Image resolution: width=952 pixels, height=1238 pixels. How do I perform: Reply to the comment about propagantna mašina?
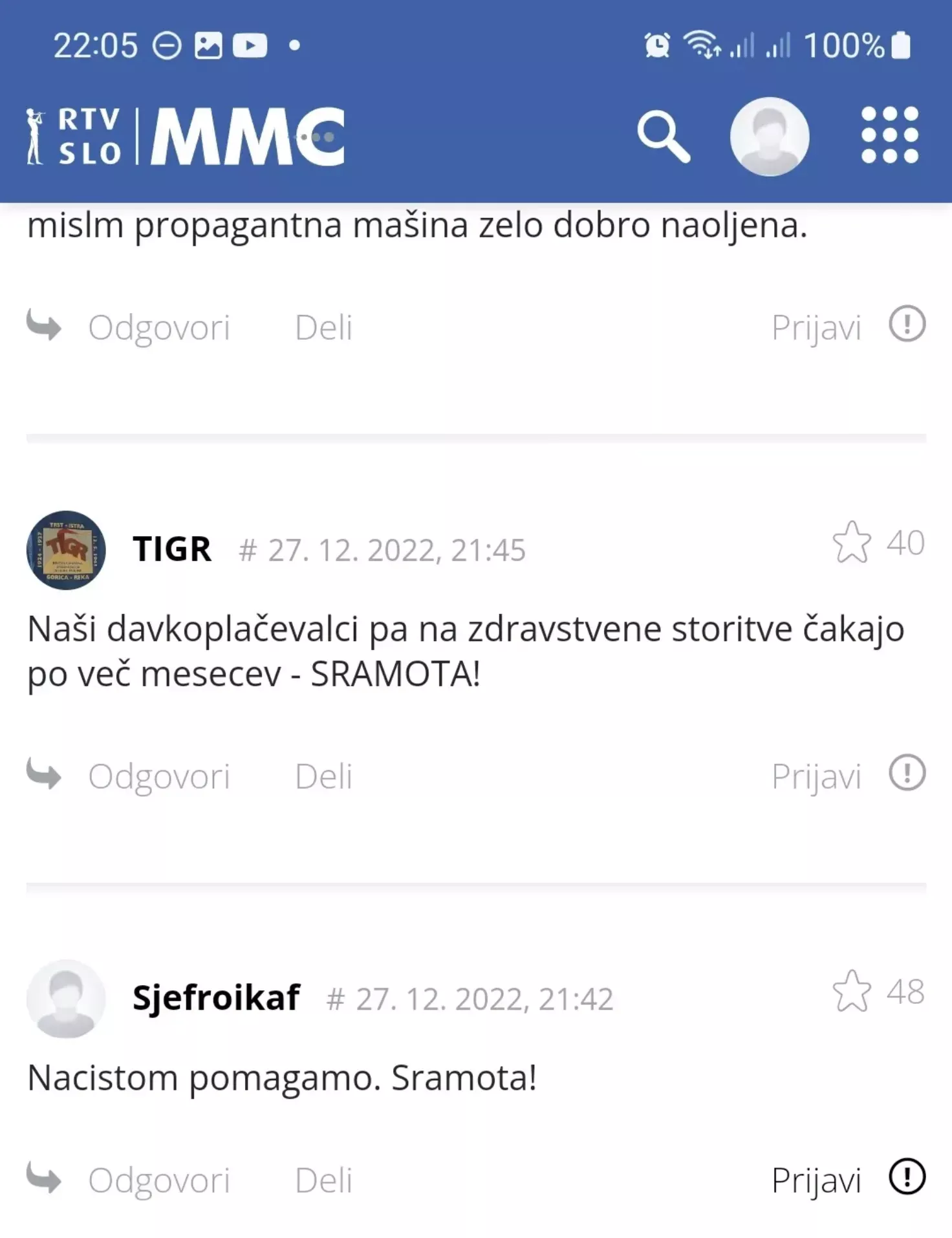click(x=158, y=327)
